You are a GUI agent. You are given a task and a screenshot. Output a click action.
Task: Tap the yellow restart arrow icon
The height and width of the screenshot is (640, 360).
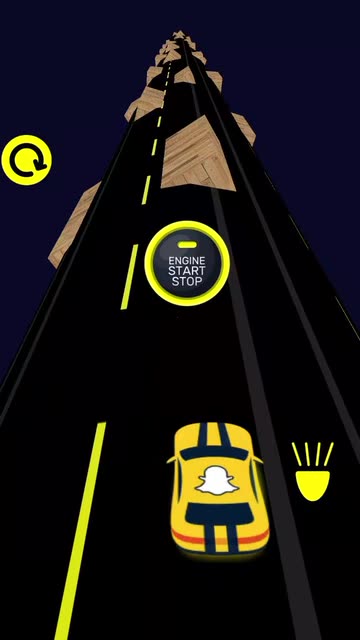[x=27, y=160]
